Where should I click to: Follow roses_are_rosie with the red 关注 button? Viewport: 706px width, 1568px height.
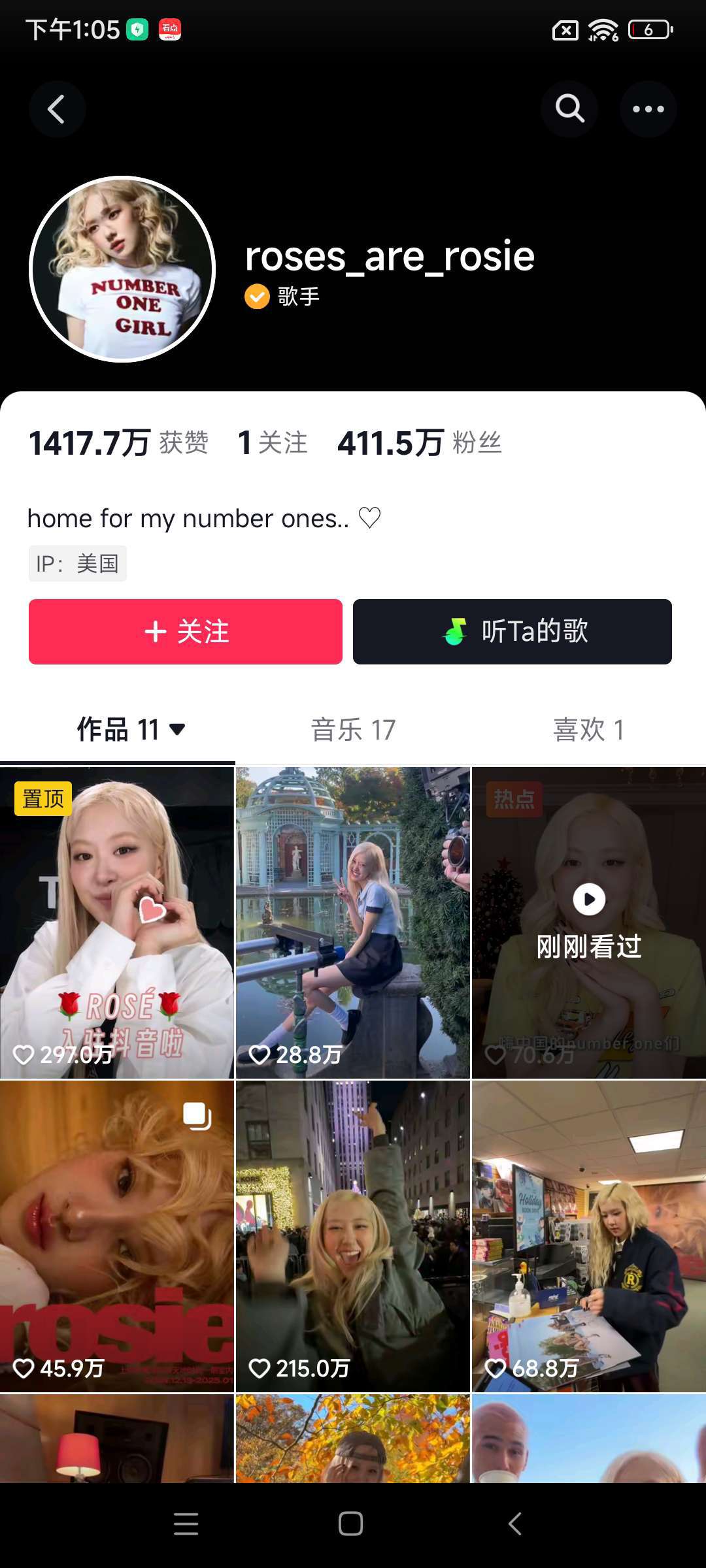coord(186,632)
